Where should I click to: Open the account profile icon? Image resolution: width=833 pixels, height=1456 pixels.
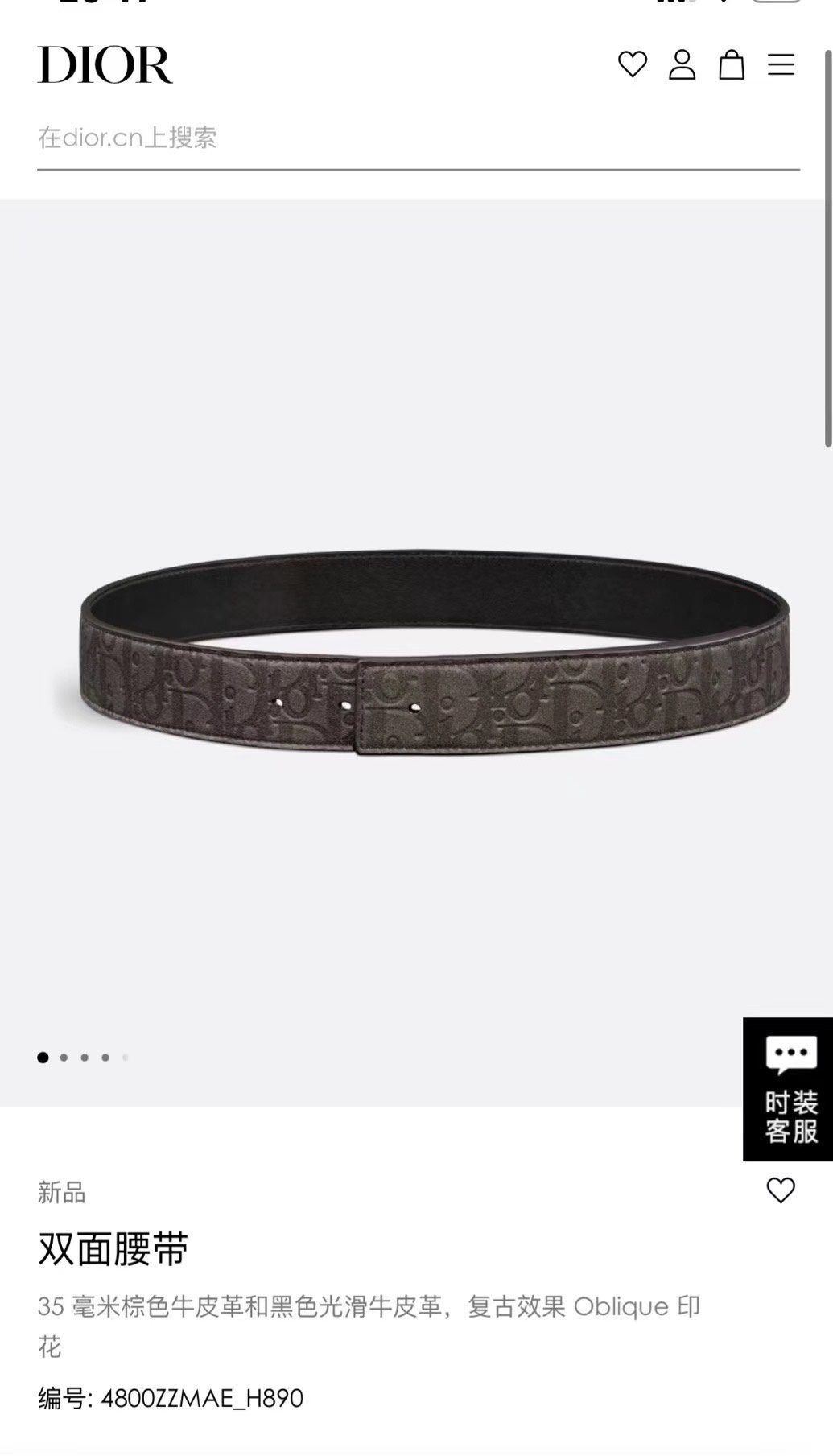tap(682, 64)
